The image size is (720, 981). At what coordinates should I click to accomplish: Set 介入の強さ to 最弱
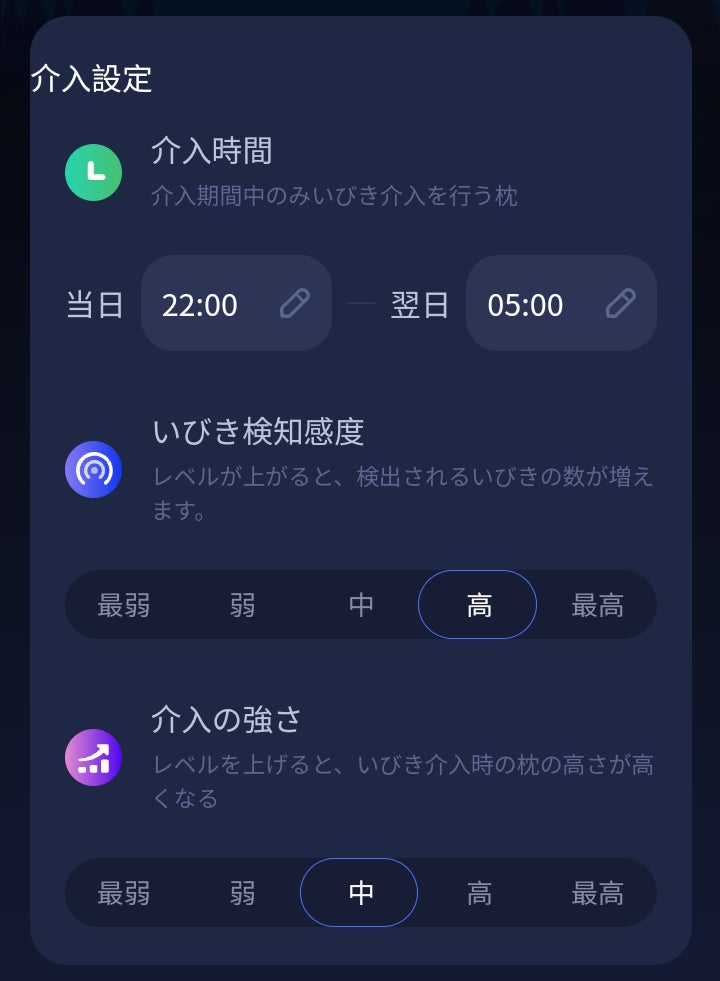tap(124, 893)
